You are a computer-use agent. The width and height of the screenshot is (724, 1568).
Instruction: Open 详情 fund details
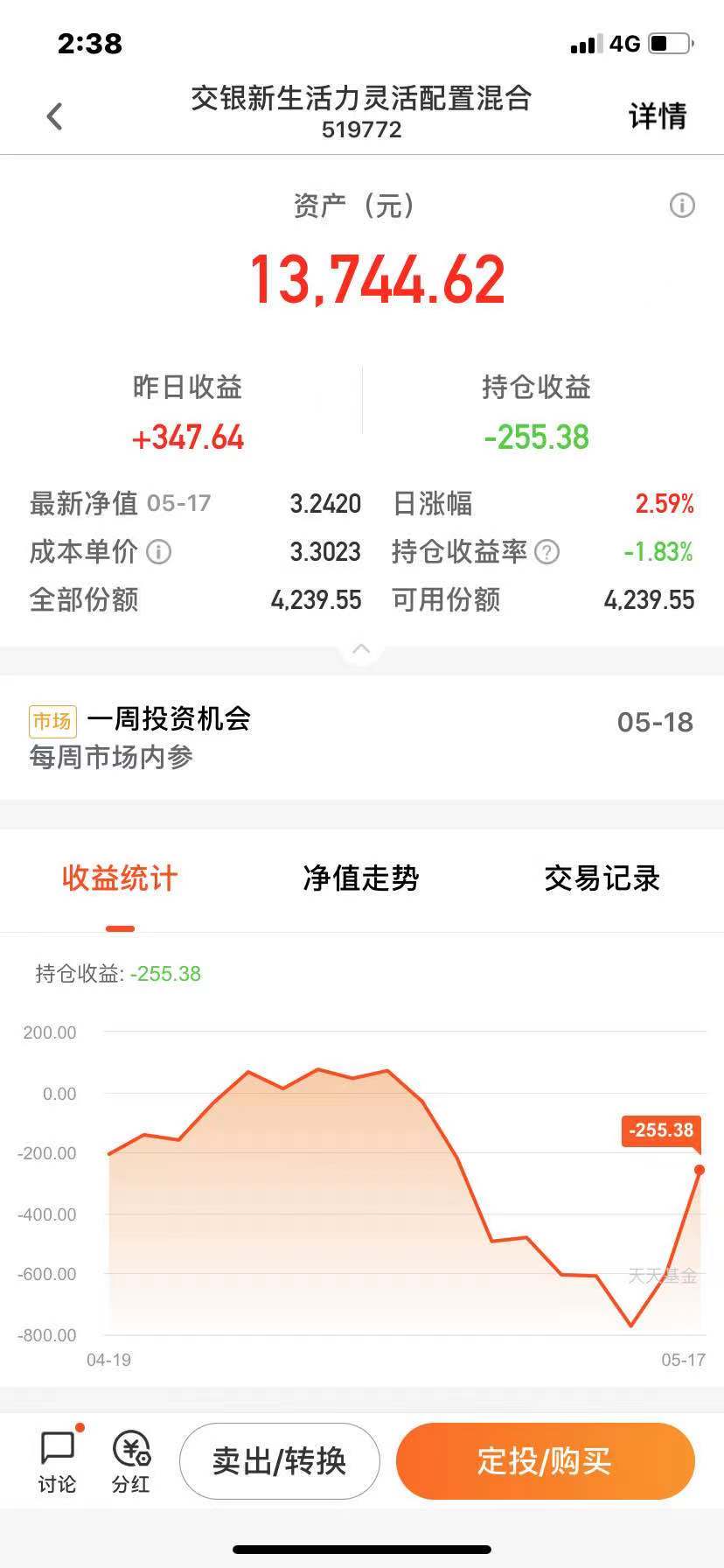coord(658,115)
